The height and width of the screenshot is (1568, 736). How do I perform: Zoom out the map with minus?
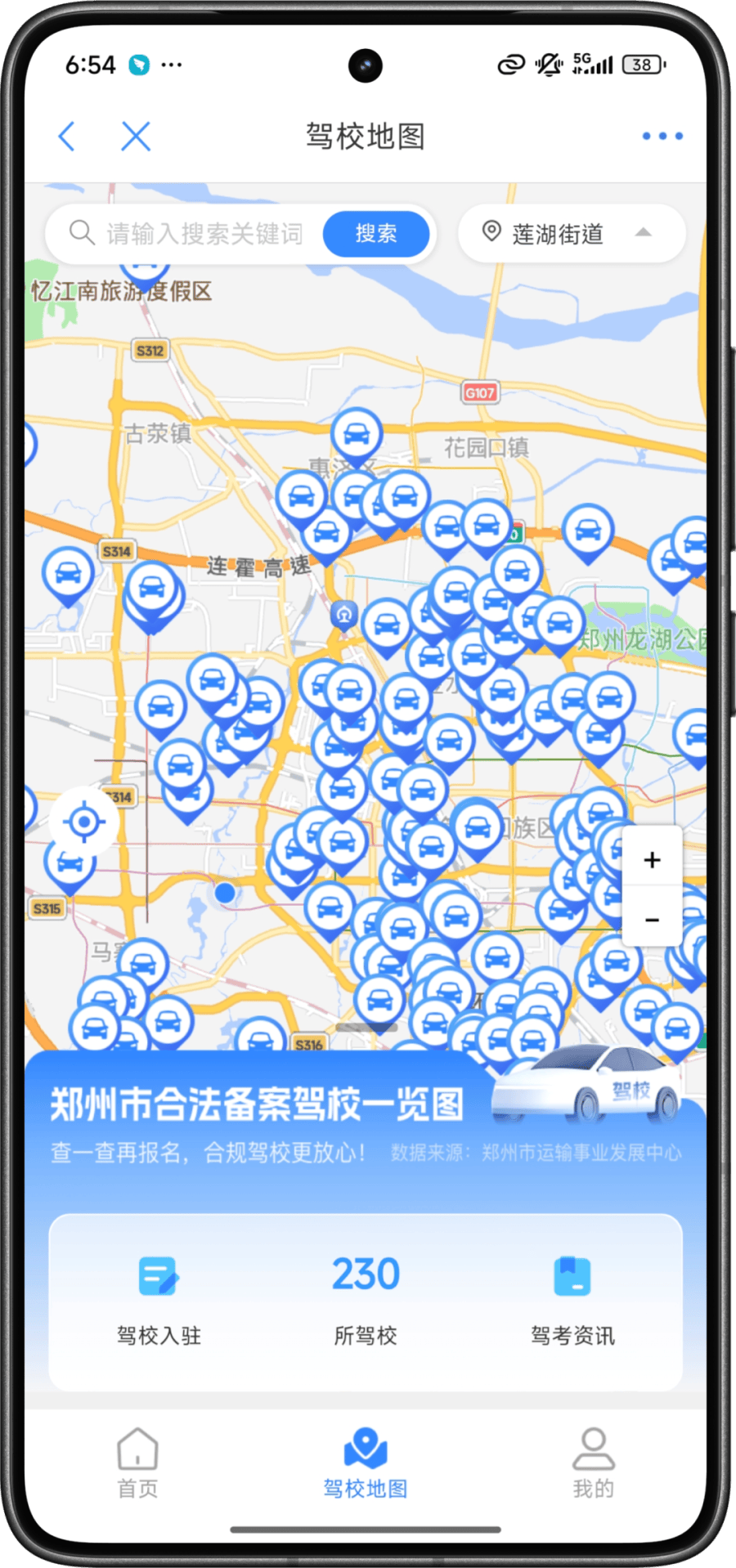[652, 920]
